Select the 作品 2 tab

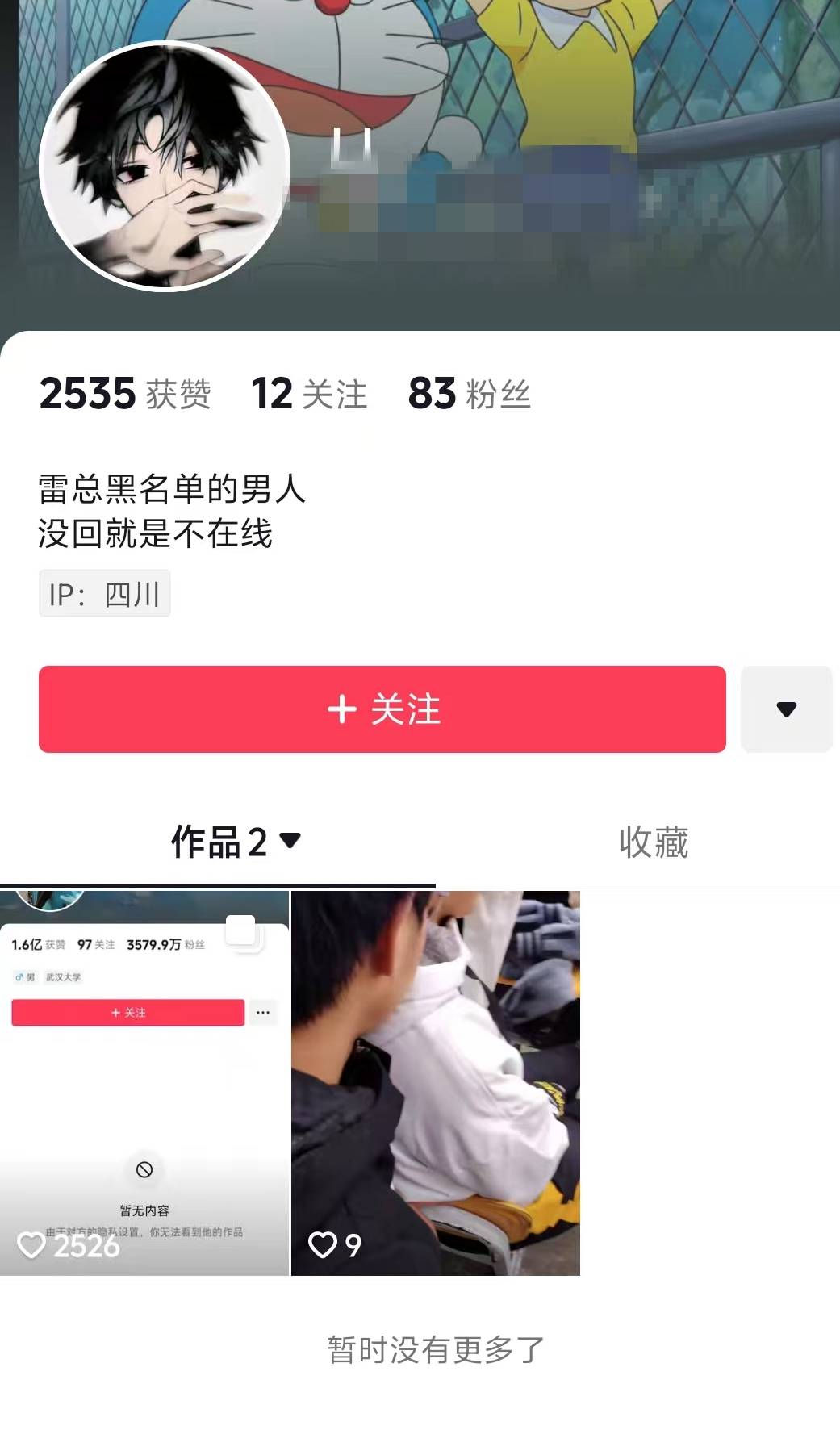coord(234,842)
